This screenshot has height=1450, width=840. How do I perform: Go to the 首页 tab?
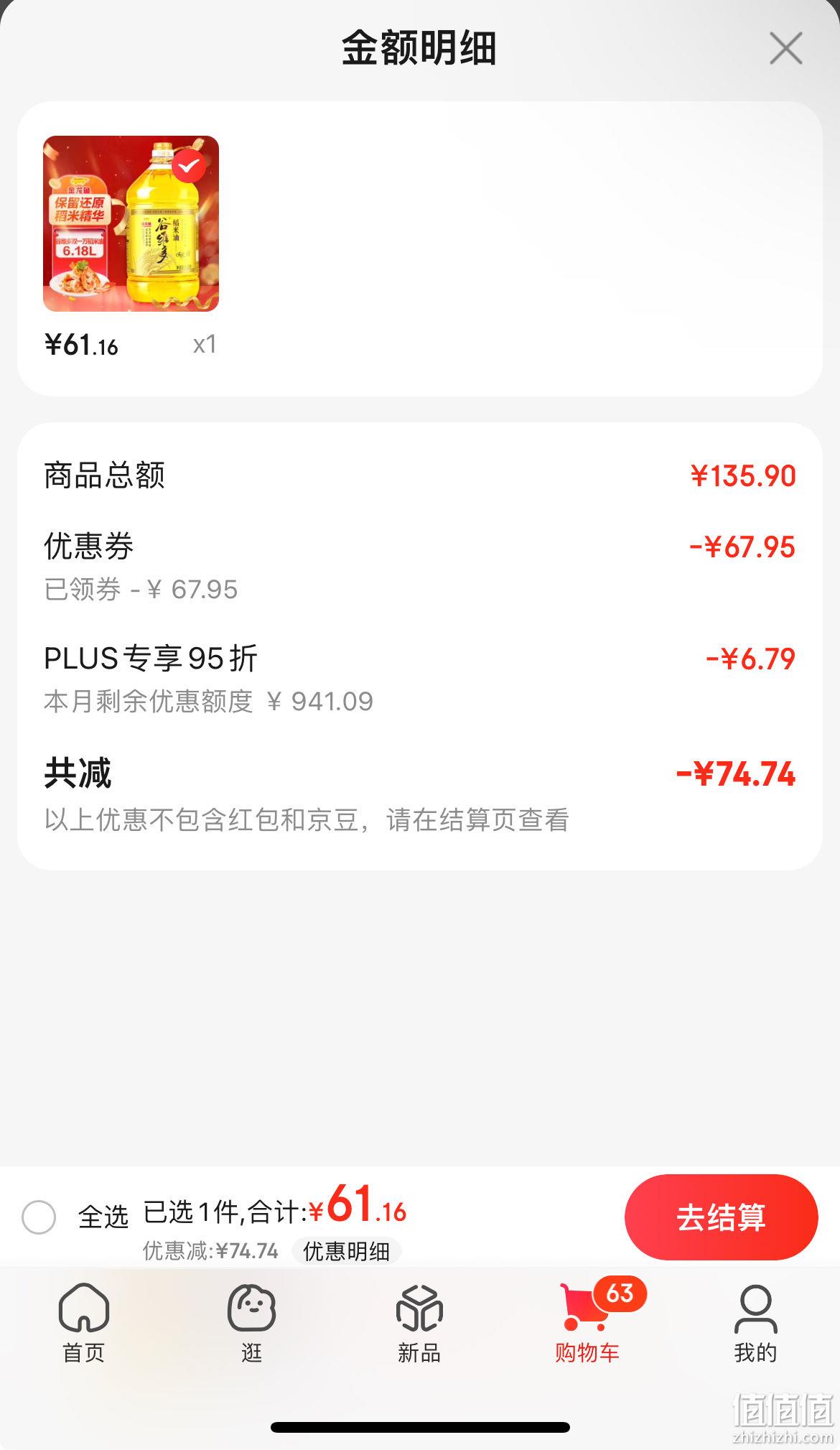[x=84, y=1323]
